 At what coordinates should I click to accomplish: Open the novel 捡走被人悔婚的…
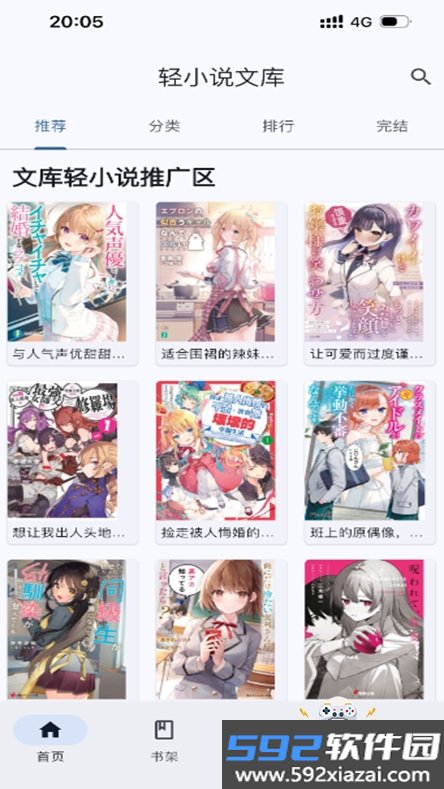221,462
